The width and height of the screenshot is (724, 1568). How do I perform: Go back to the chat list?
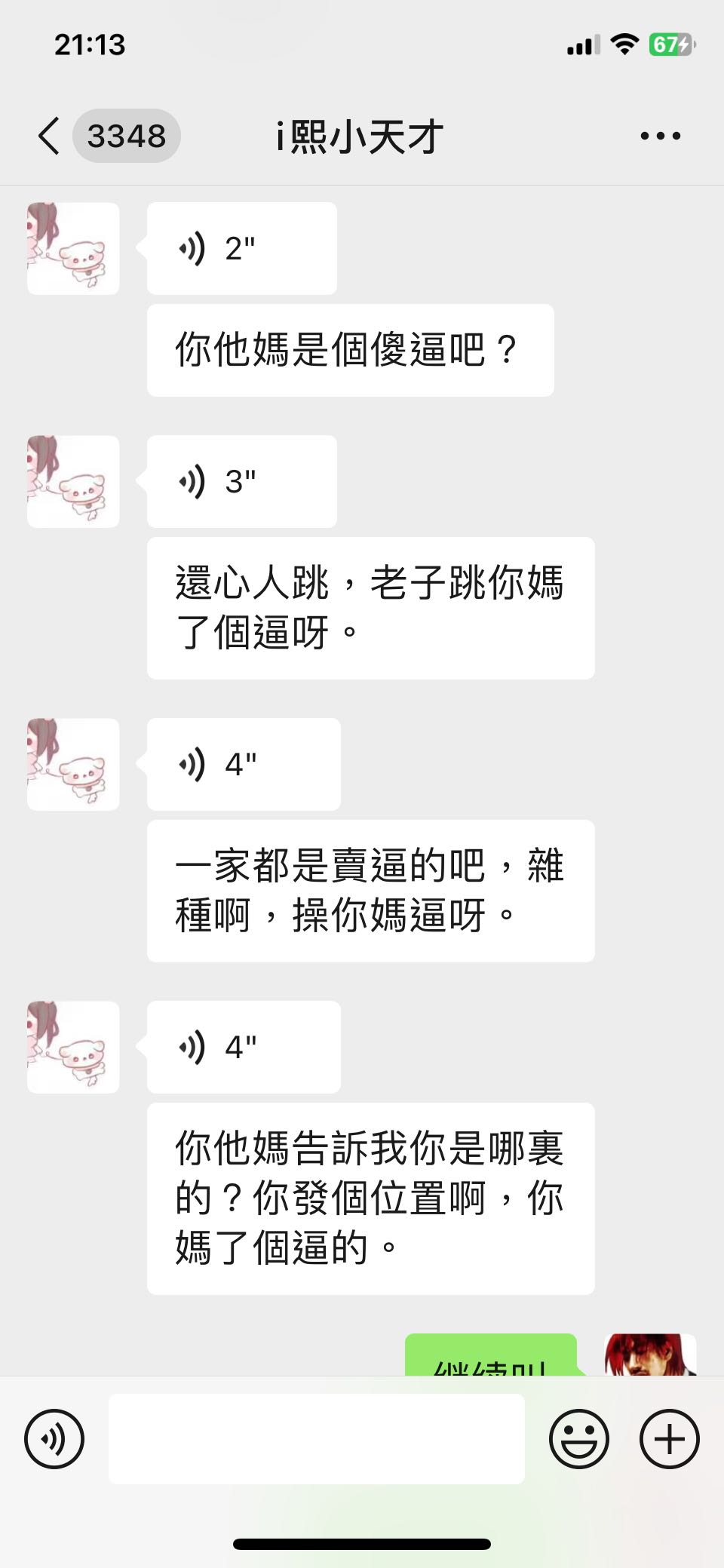[48, 136]
